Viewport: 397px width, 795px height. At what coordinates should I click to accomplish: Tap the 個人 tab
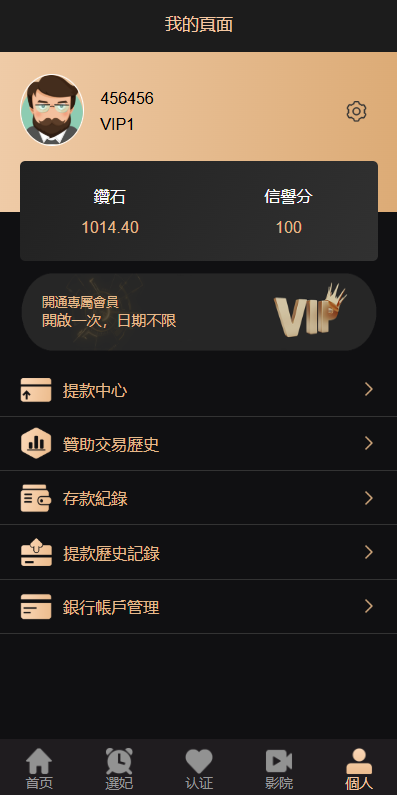point(358,768)
